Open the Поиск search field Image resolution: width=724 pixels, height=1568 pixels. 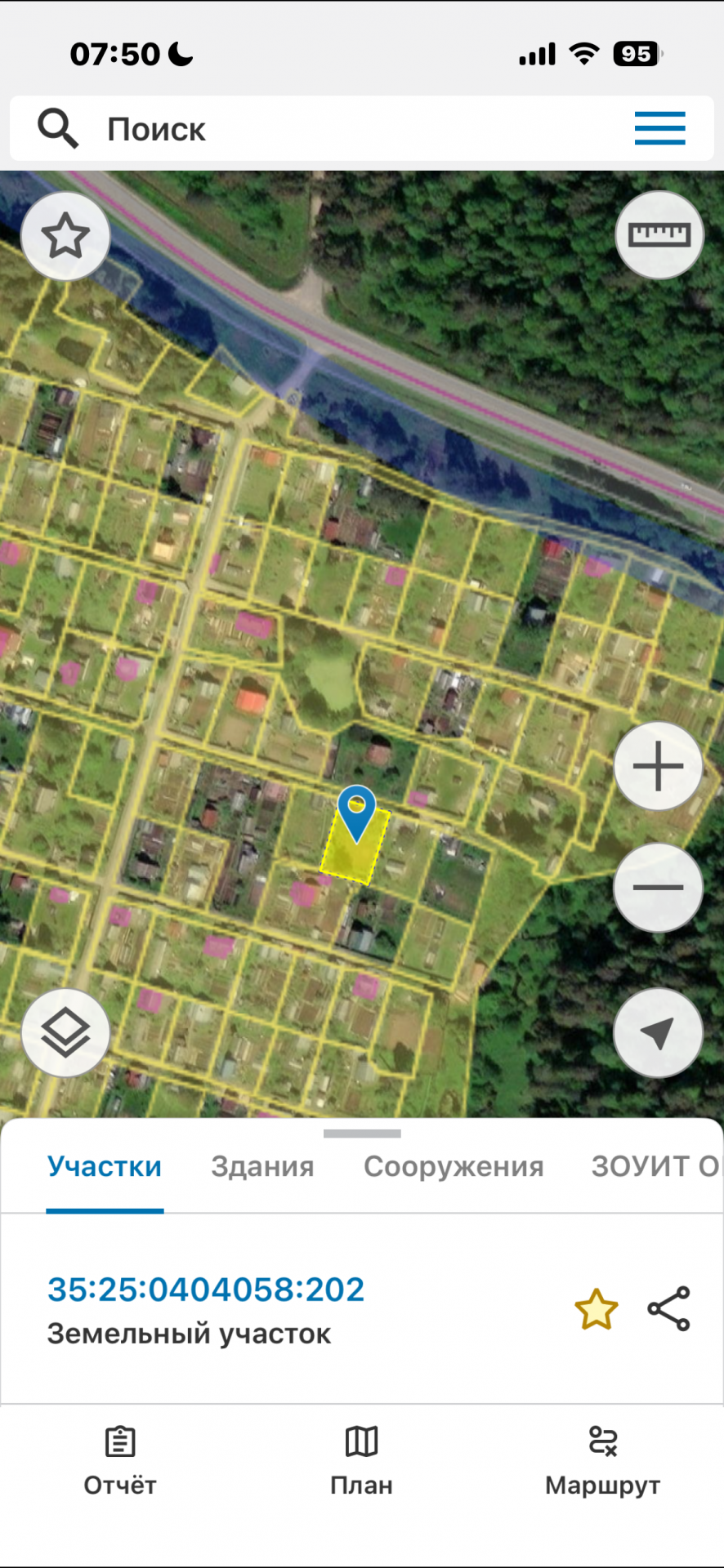(327, 129)
